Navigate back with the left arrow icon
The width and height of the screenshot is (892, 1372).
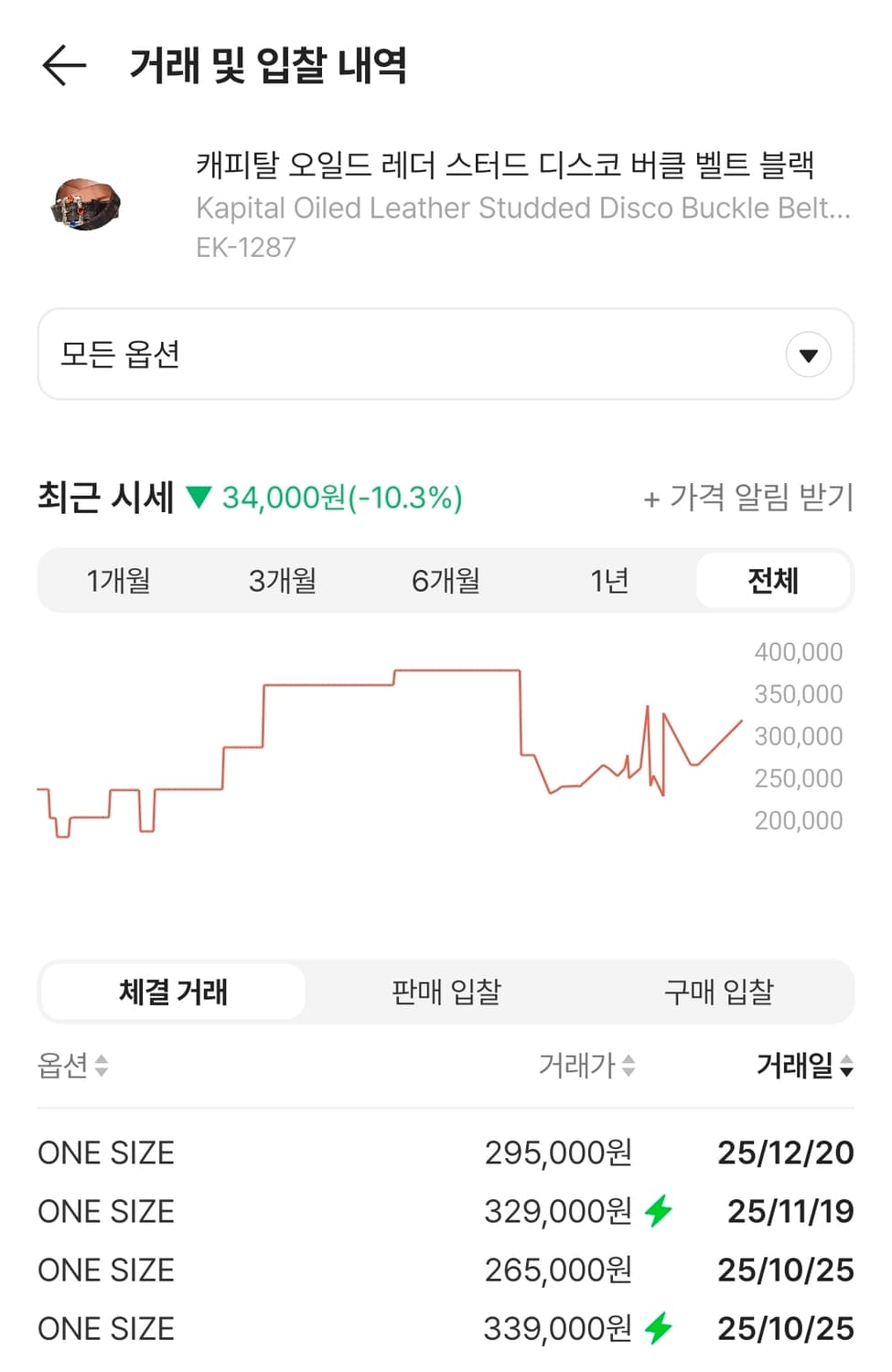(62, 64)
